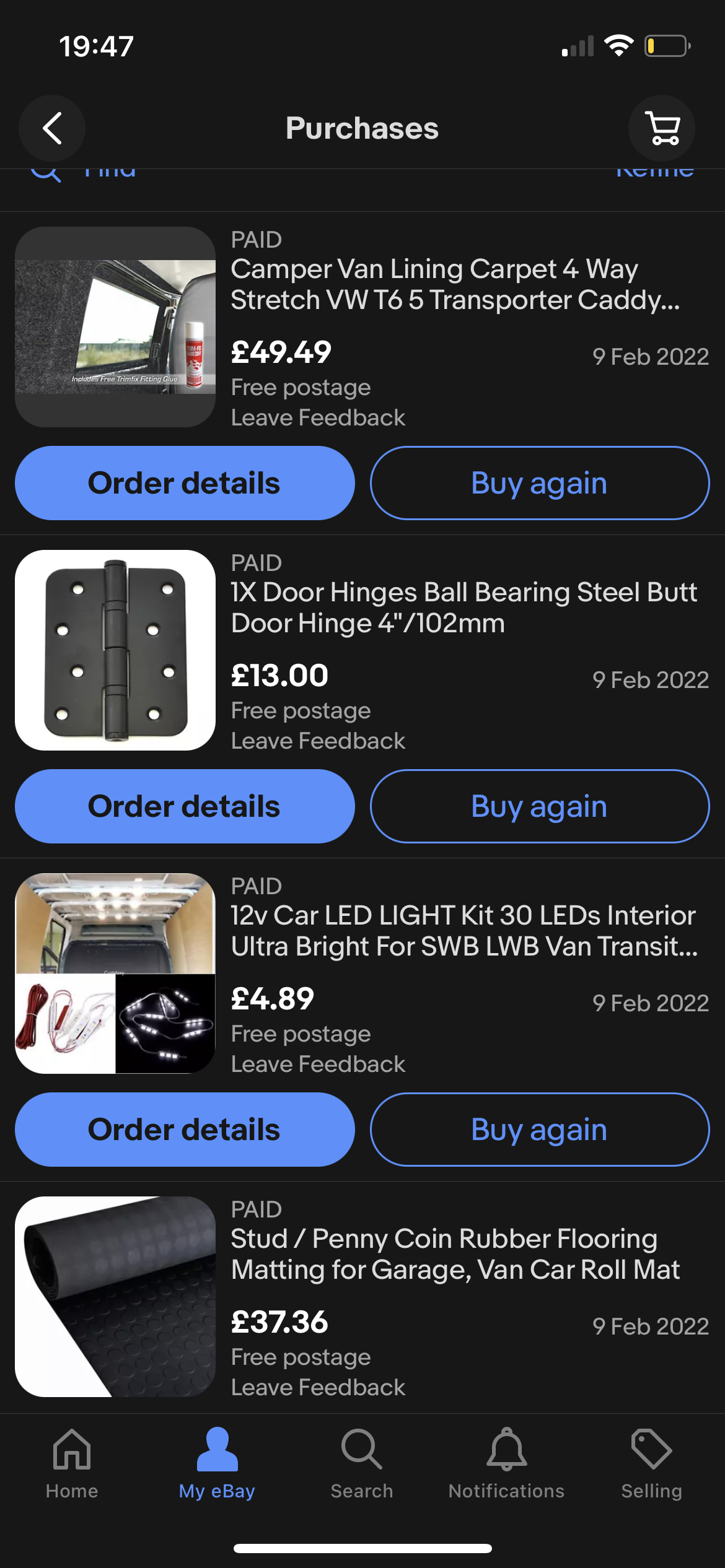
Task: Buy the 12v Car LED Light Kit again
Action: [539, 1130]
